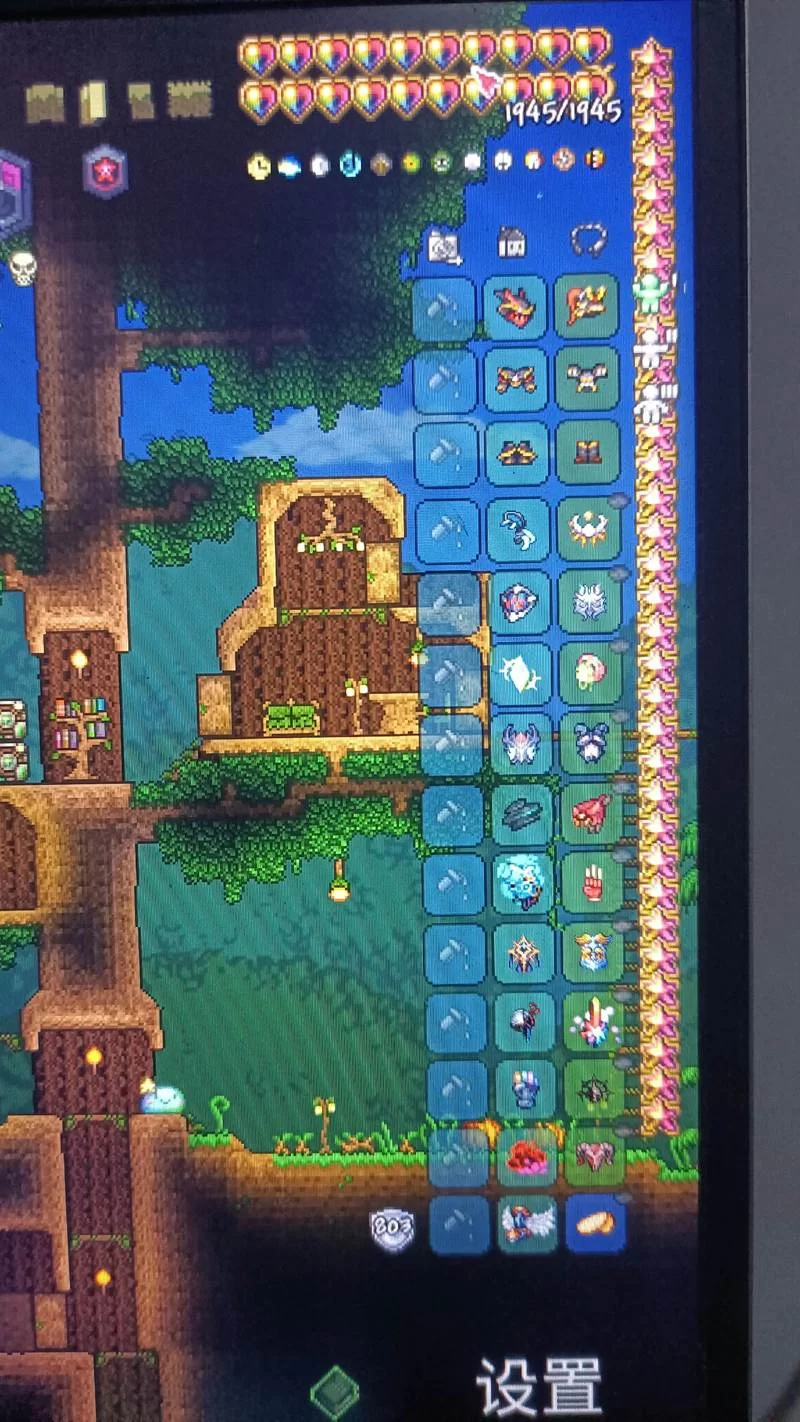The width and height of the screenshot is (800, 1422).
Task: Select the red hand glove accessory
Action: point(592,882)
